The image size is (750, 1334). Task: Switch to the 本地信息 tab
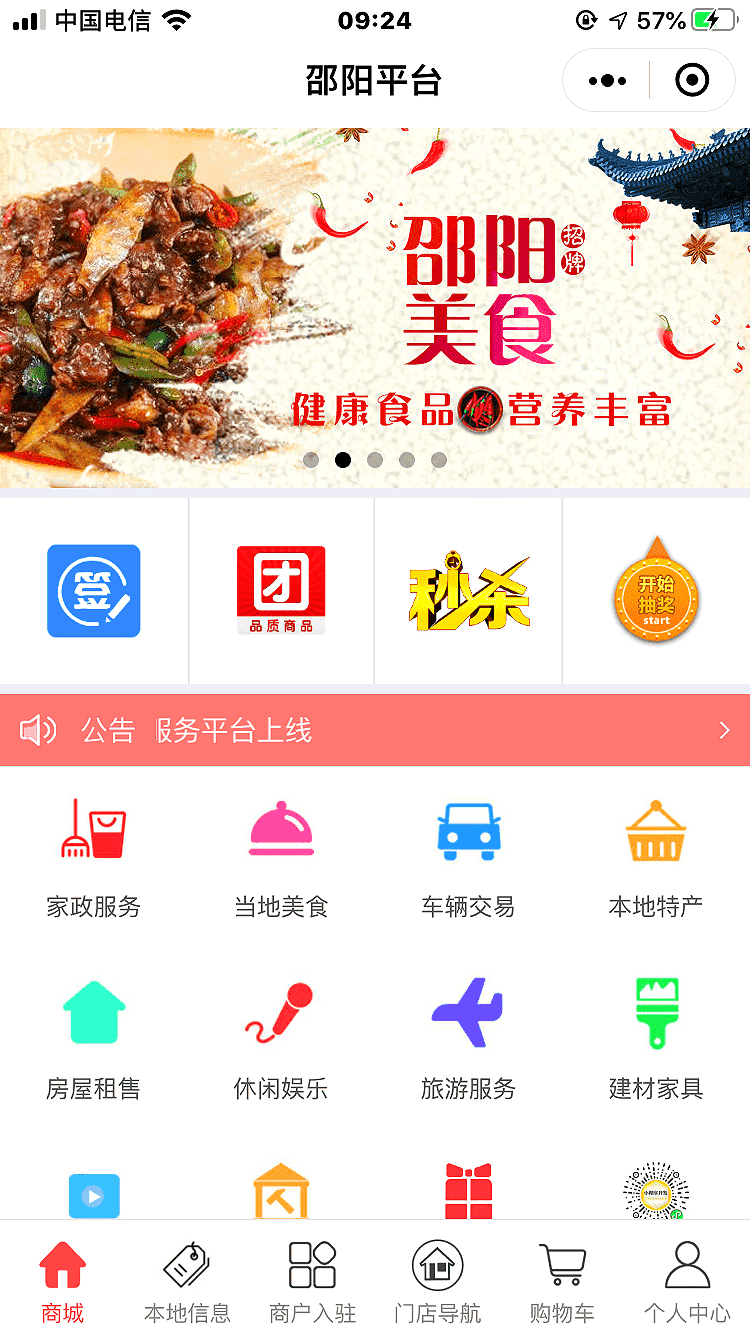(x=187, y=1282)
